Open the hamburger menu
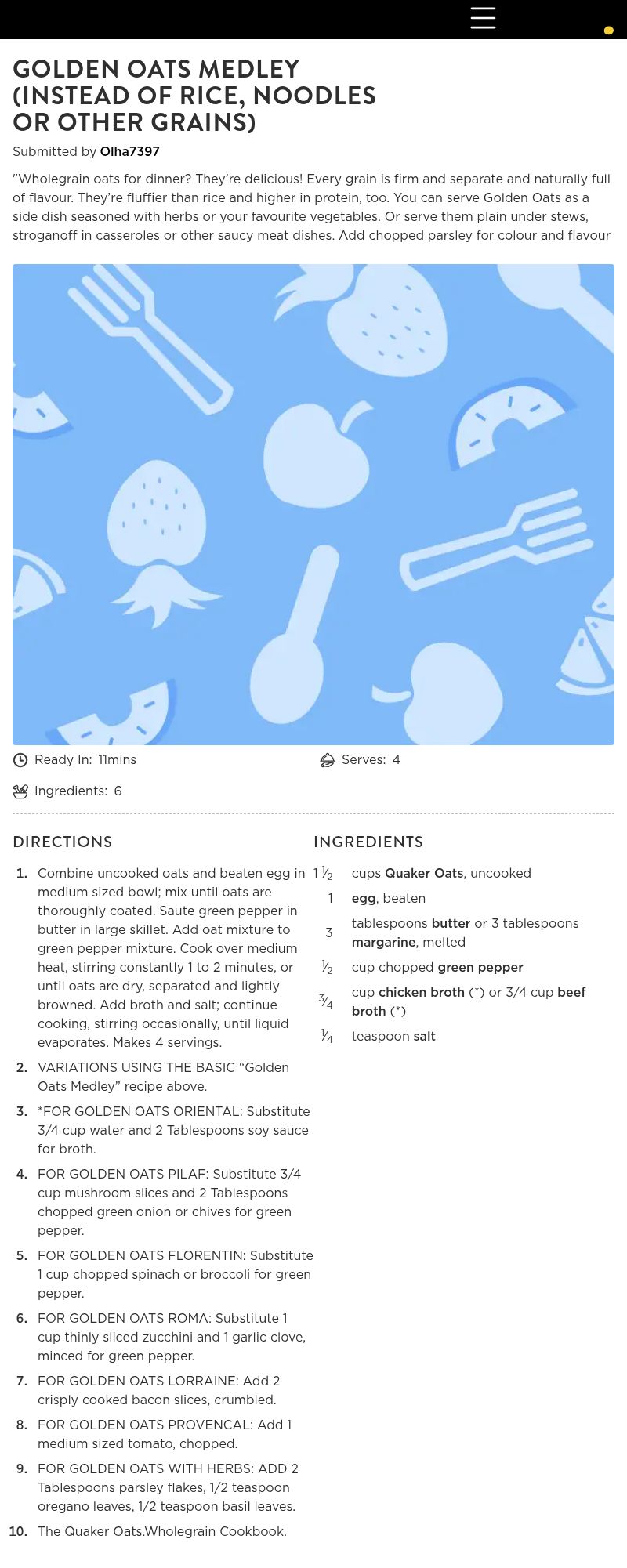Image resolution: width=627 pixels, height=1568 pixels. click(483, 18)
